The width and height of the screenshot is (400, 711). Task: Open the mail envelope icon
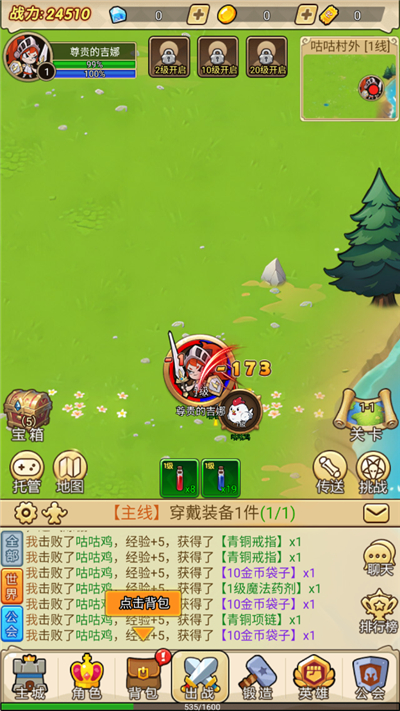(x=376, y=513)
